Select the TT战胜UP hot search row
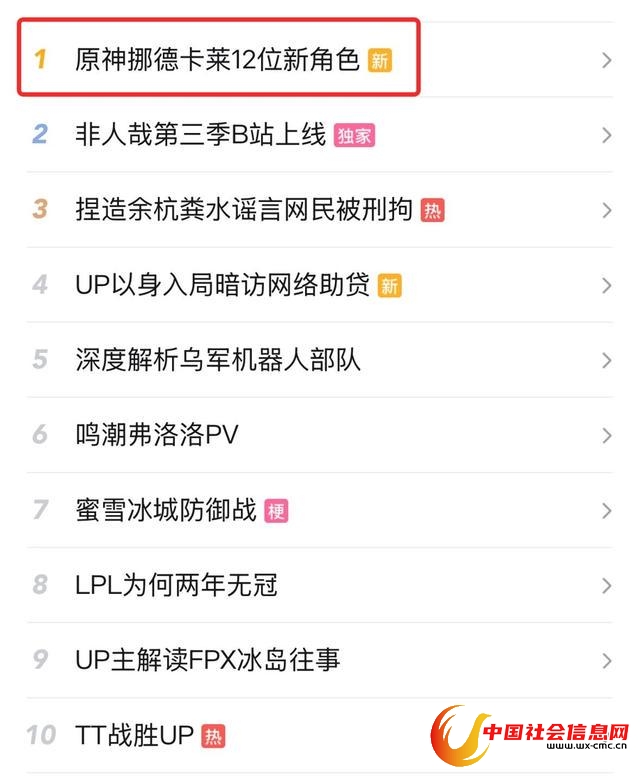The height and width of the screenshot is (779, 640). point(134,736)
